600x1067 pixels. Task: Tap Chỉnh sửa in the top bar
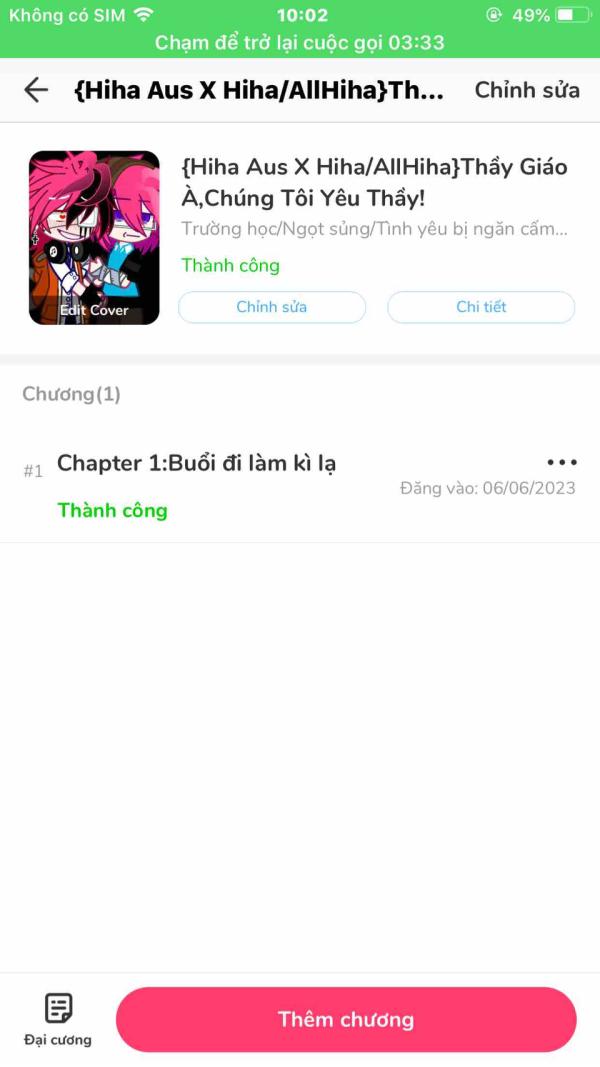coord(527,90)
